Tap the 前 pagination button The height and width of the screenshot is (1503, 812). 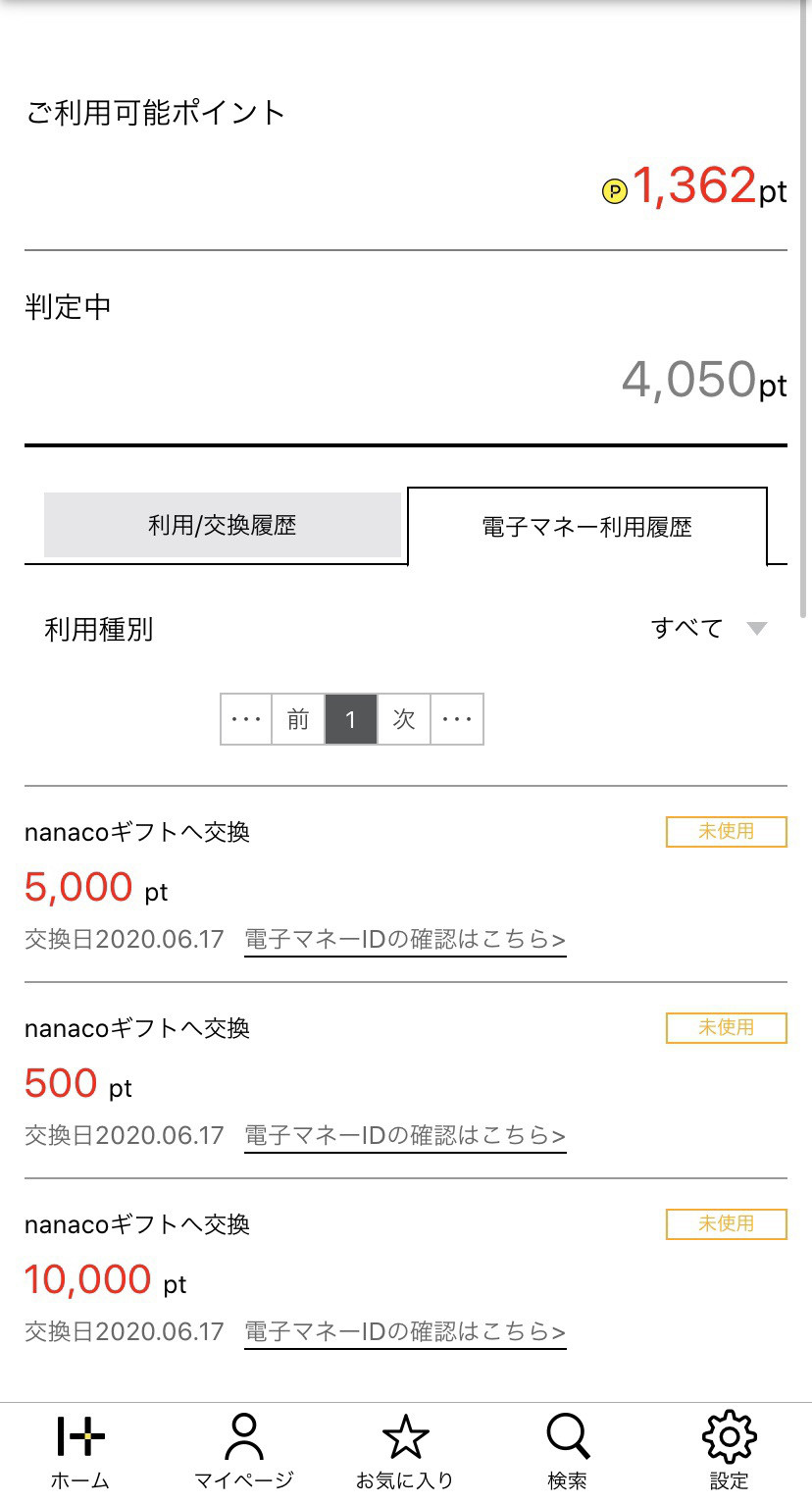(x=298, y=720)
